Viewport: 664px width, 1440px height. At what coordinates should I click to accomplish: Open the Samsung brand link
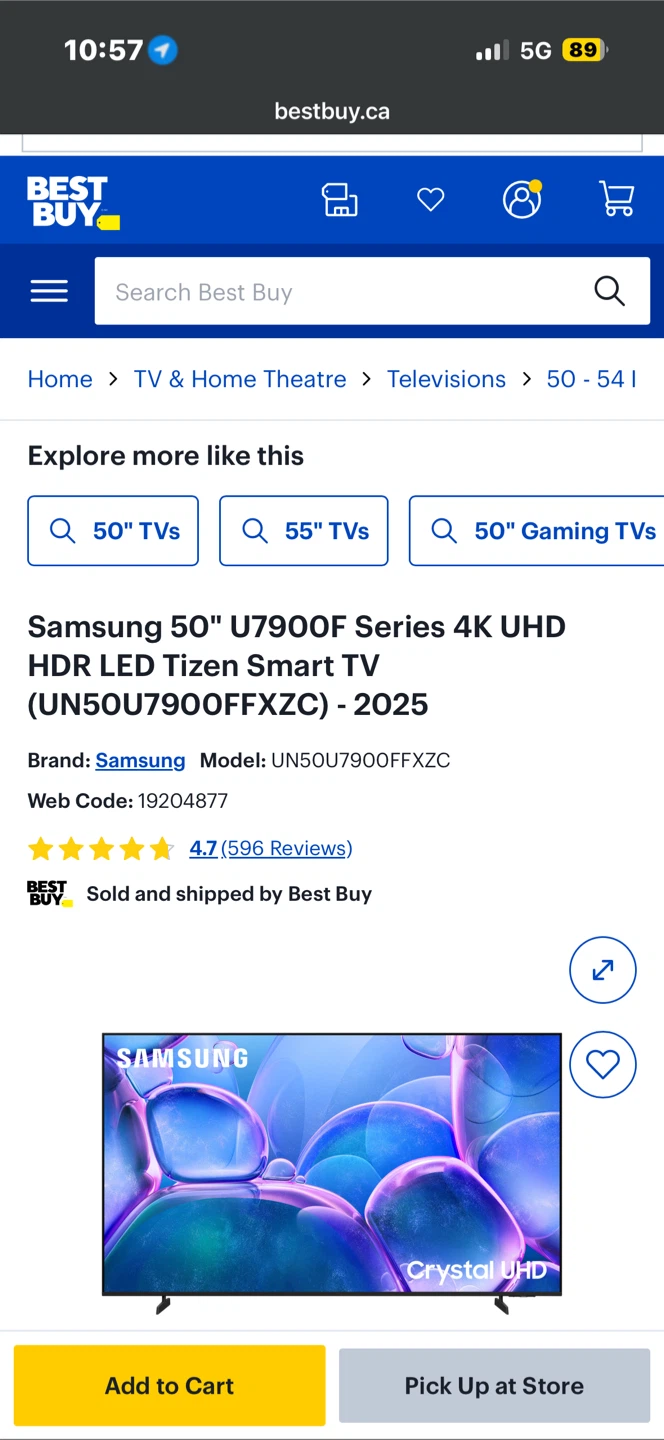point(140,760)
